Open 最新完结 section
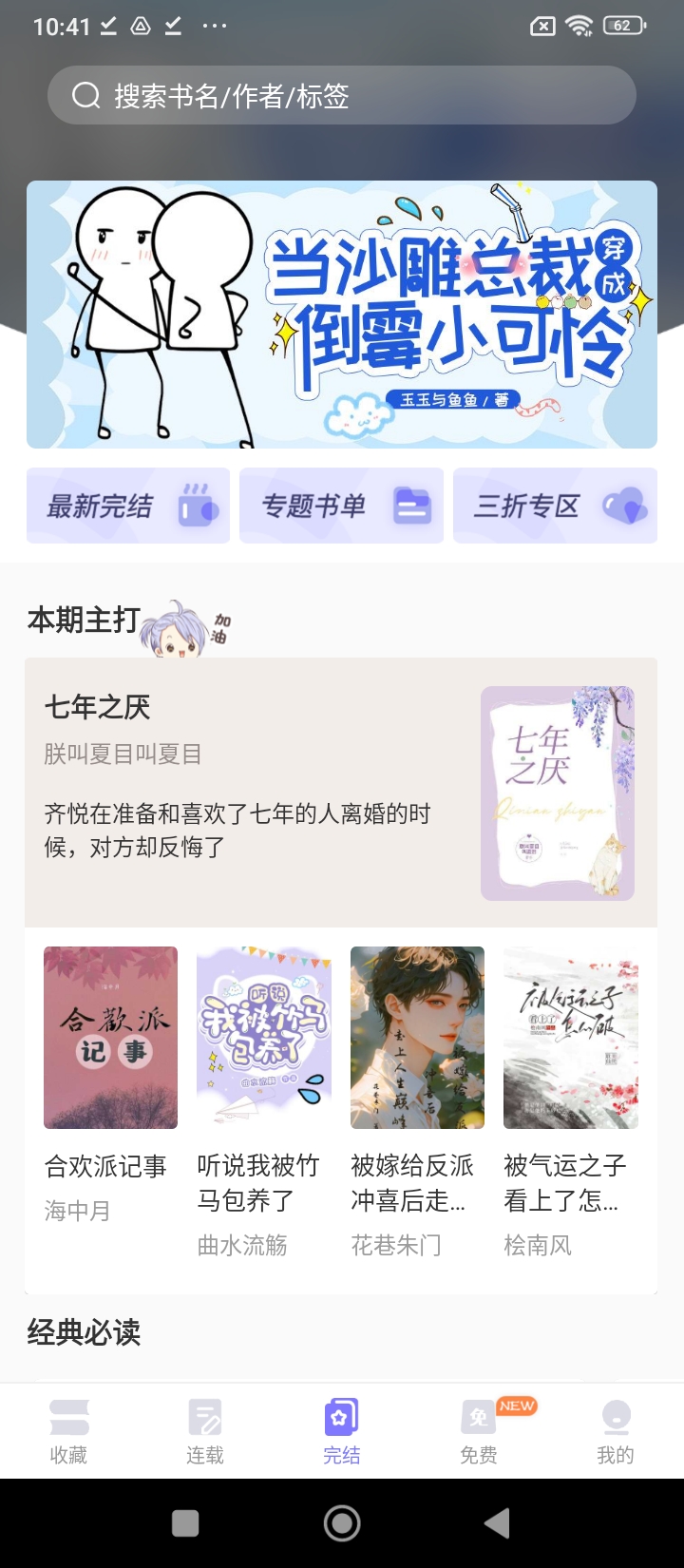This screenshot has width=684, height=1568. pos(128,506)
